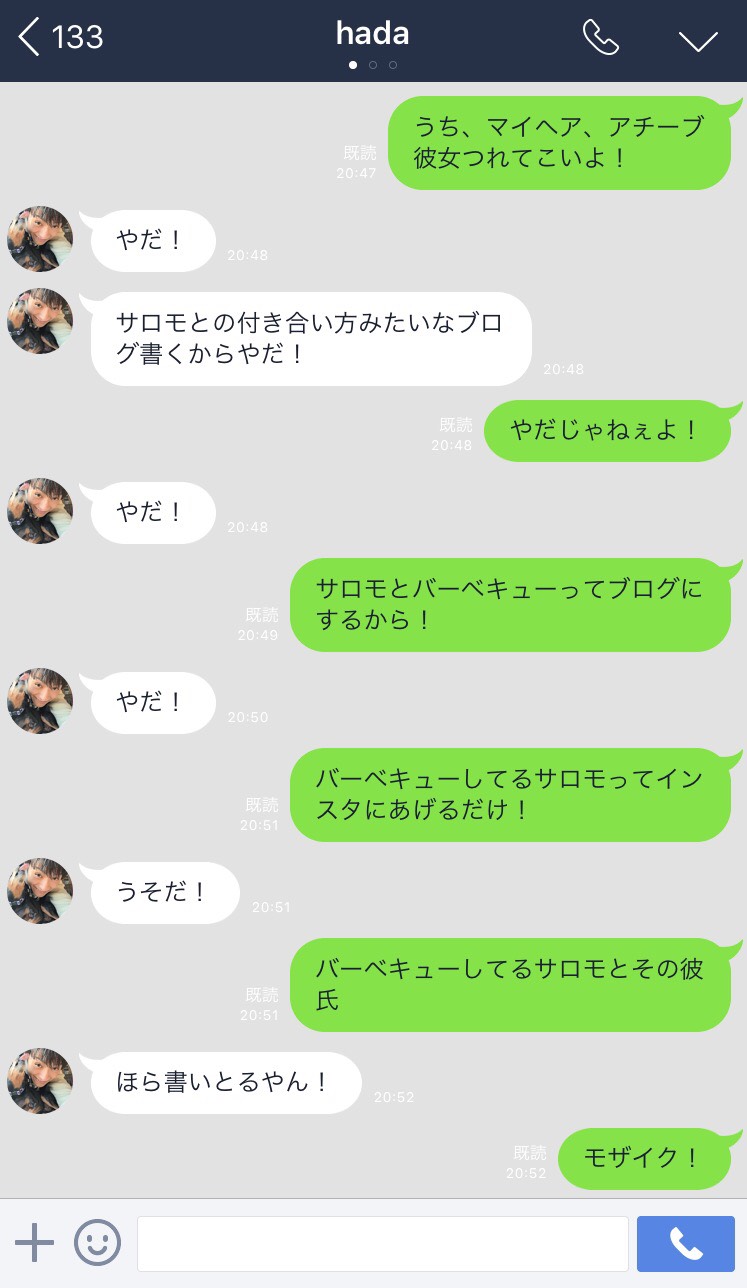Tap the blue call button beside input
The image size is (747, 1288).
pos(686,1243)
